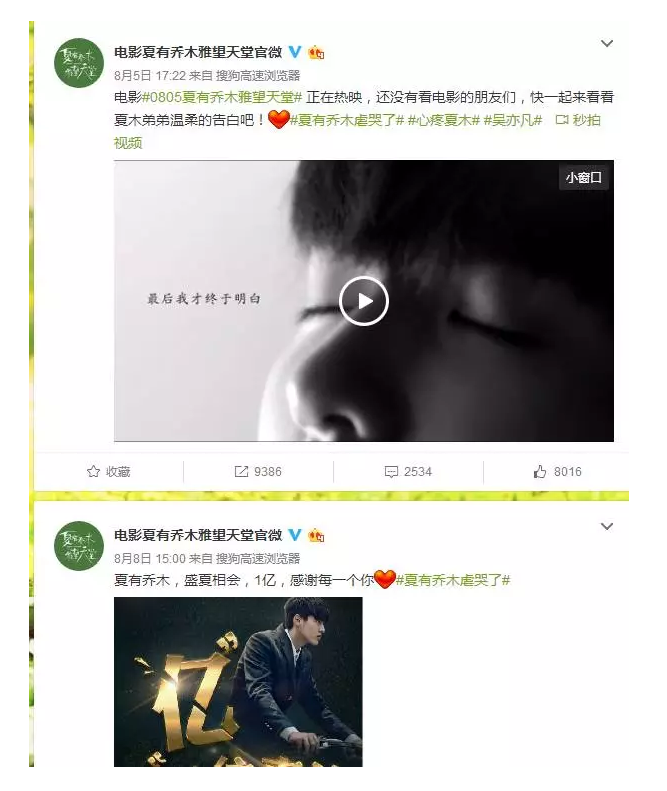The height and width of the screenshot is (791, 667).
Task: Tap 收藏 to bookmark the first post
Action: pos(109,471)
